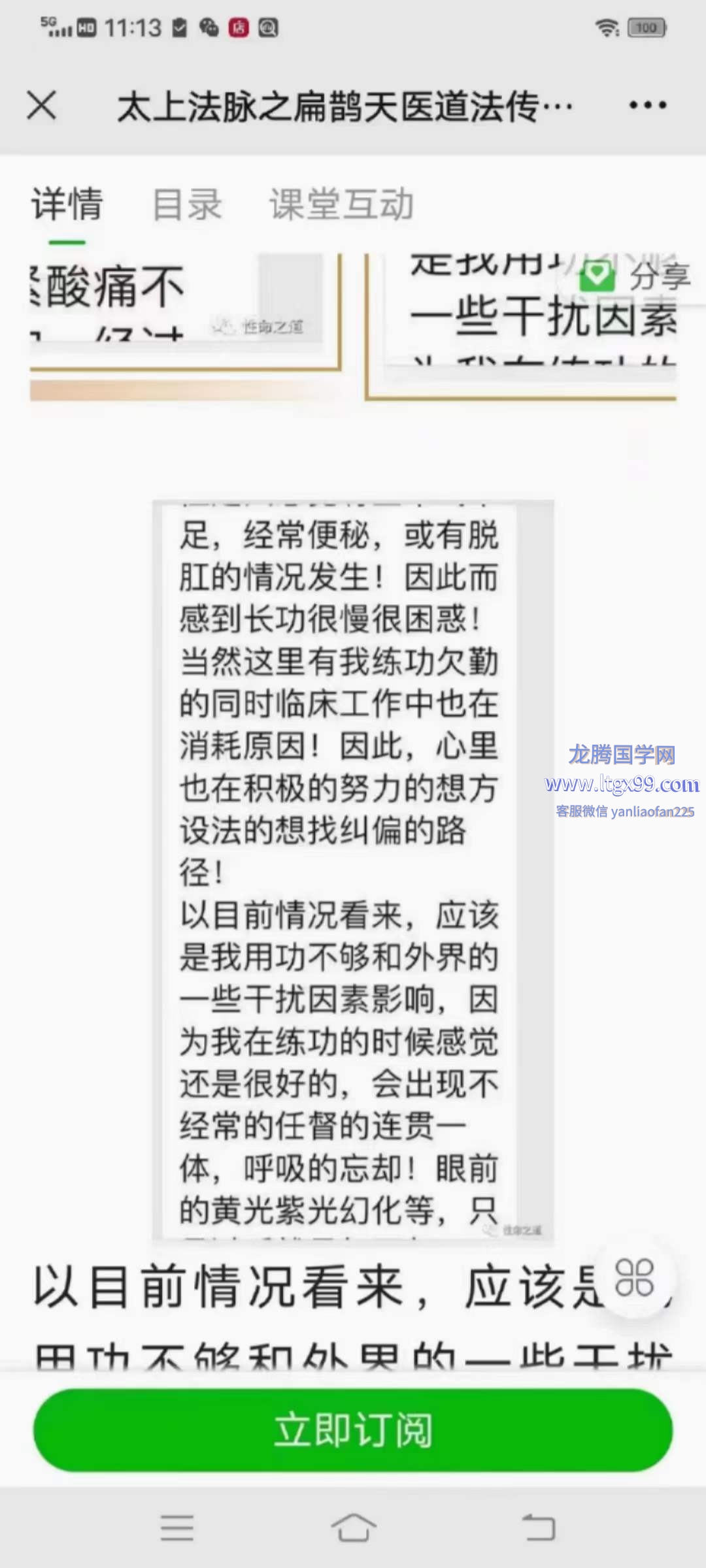This screenshot has width=706, height=1568.
Task: Open the three-dot overflow menu
Action: pyautogui.click(x=647, y=105)
